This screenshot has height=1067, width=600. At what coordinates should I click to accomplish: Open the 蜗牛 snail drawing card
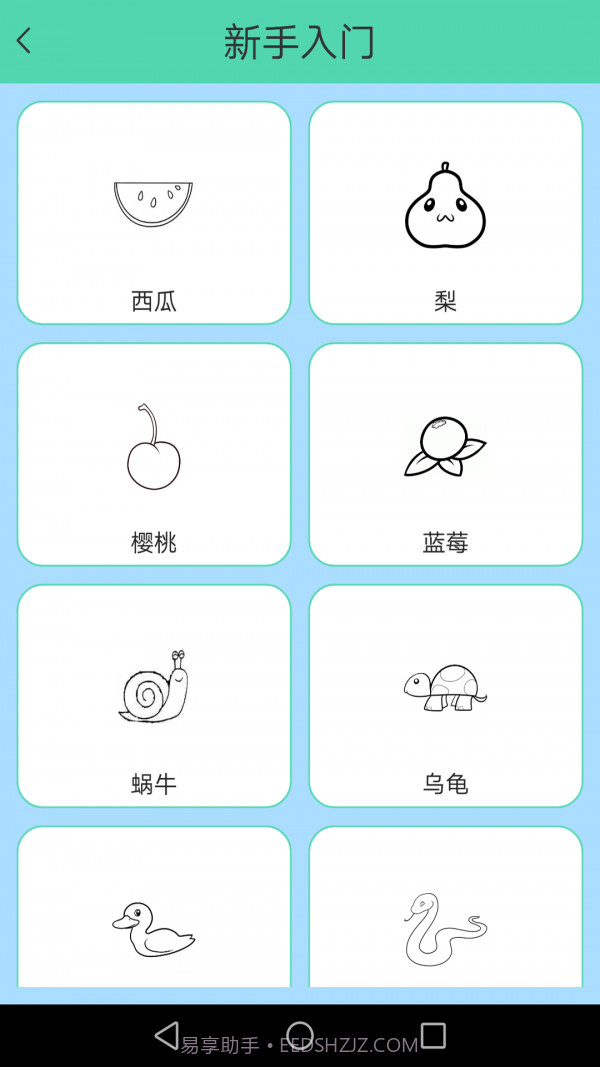154,695
